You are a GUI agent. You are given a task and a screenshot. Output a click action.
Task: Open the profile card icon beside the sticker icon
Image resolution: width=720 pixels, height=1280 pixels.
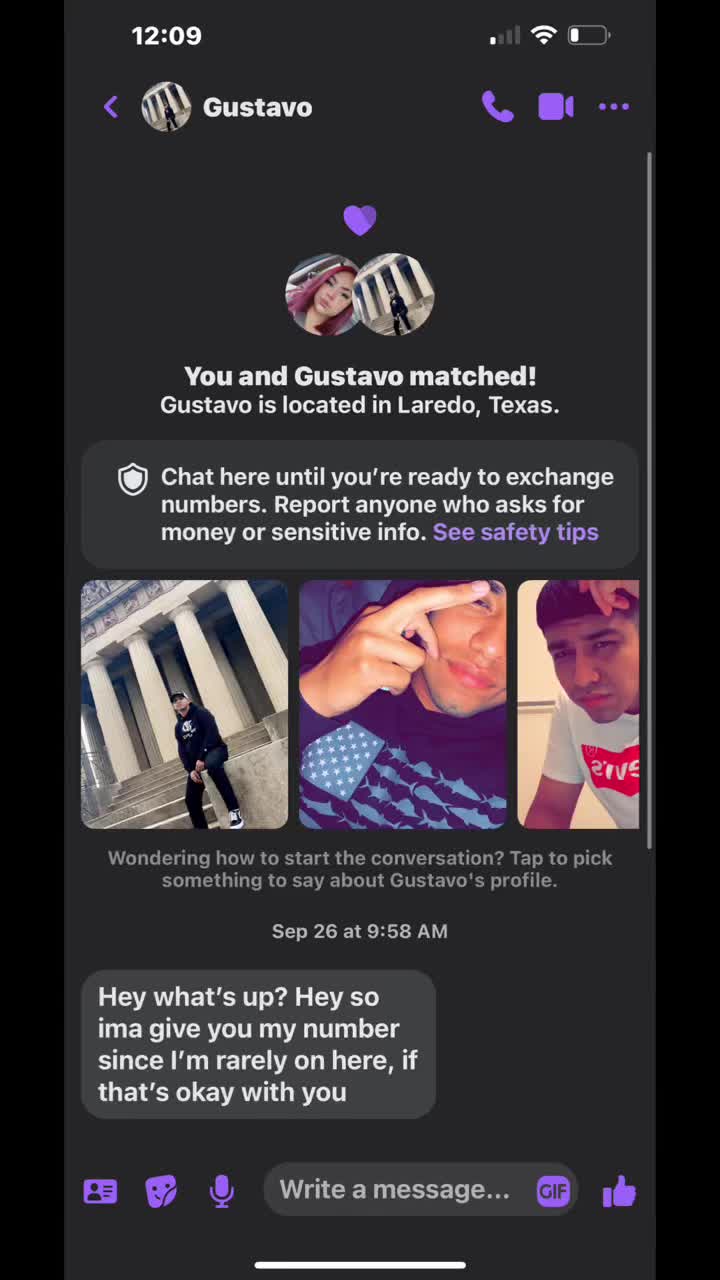(x=100, y=1191)
